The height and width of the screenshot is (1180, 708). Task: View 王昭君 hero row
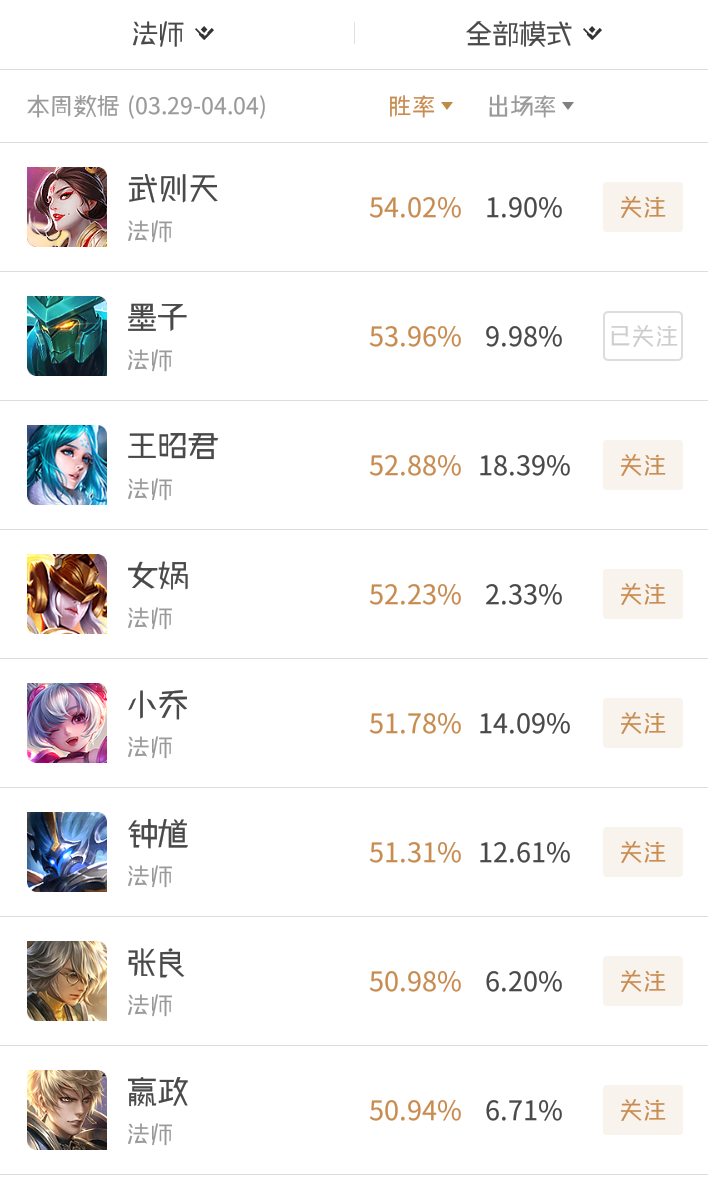click(x=172, y=448)
